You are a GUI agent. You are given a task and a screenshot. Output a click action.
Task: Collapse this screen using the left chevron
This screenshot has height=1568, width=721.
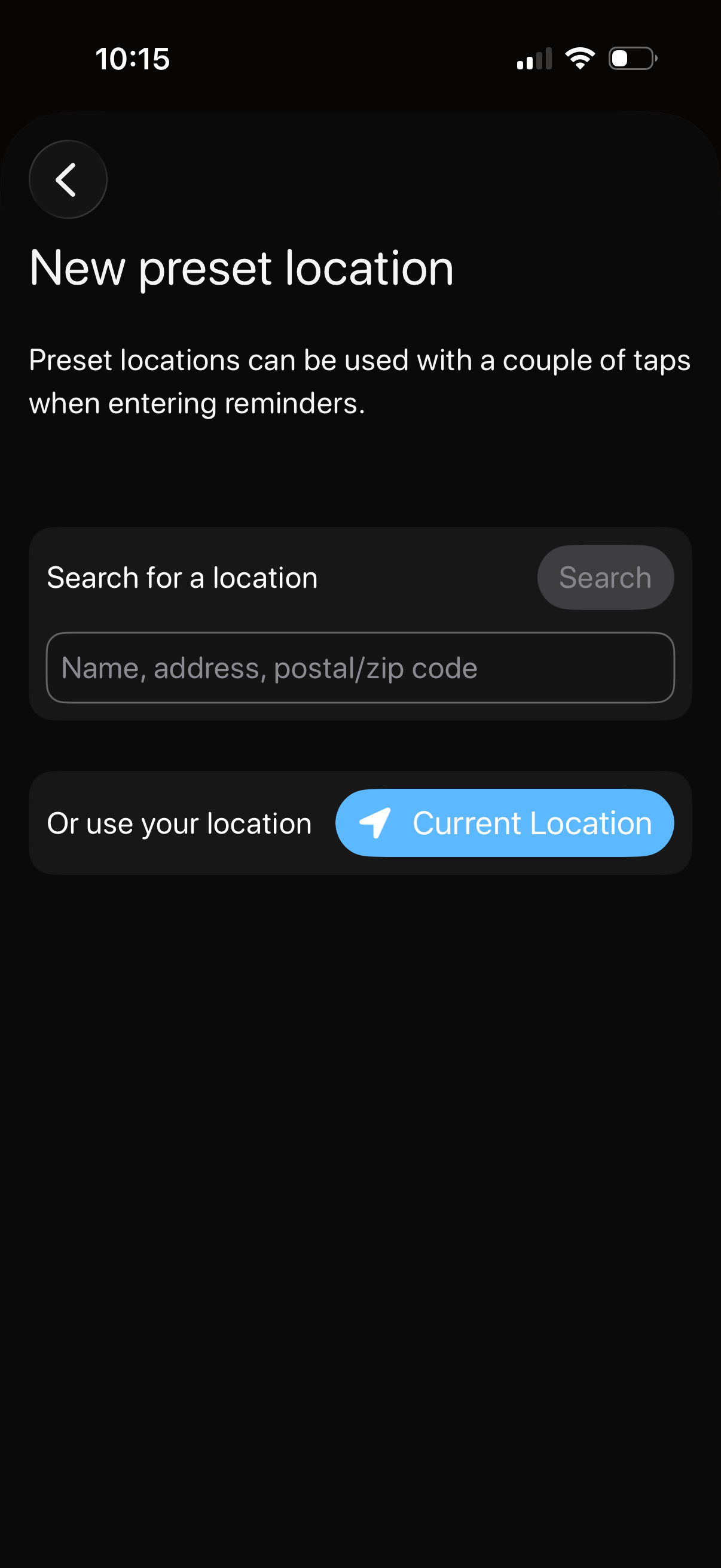click(x=67, y=179)
